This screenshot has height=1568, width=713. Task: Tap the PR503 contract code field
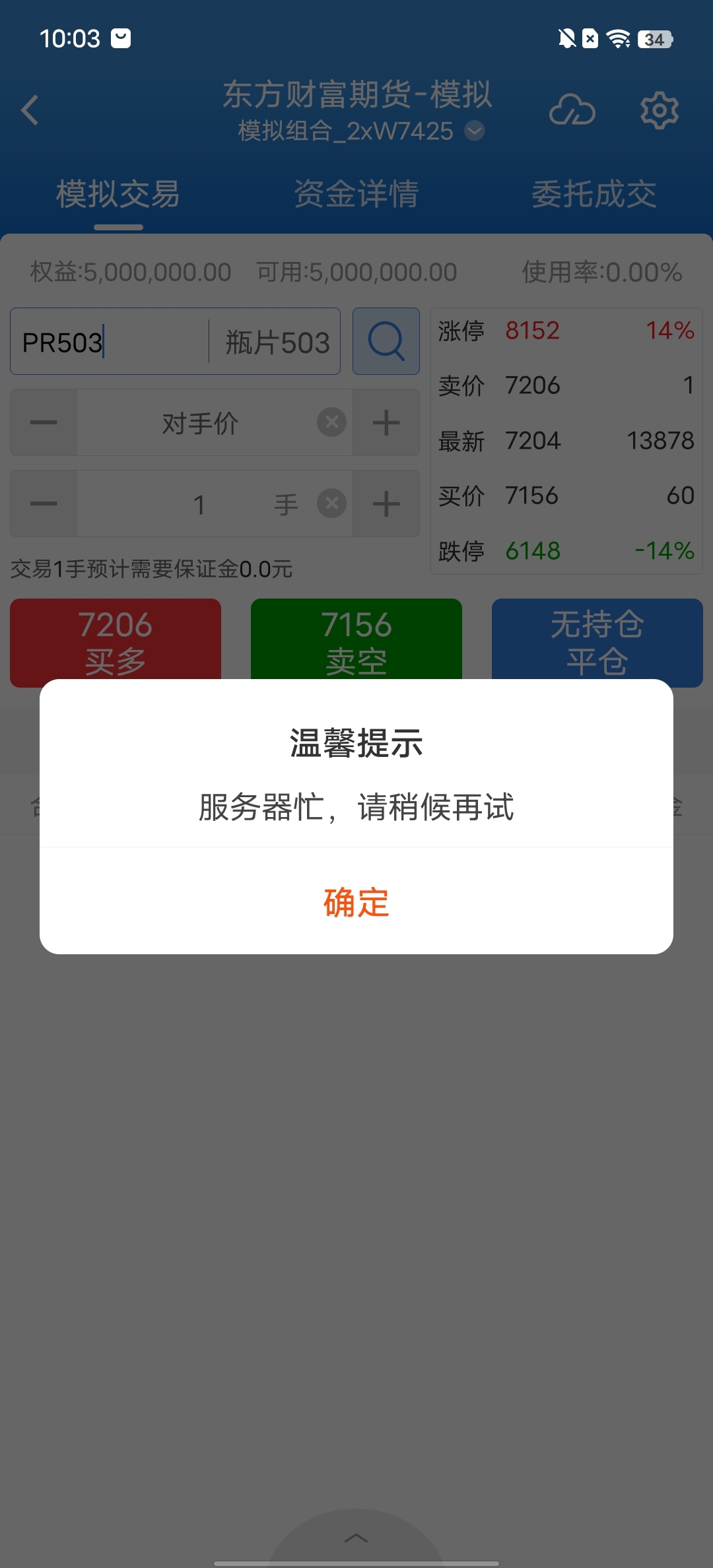click(109, 342)
